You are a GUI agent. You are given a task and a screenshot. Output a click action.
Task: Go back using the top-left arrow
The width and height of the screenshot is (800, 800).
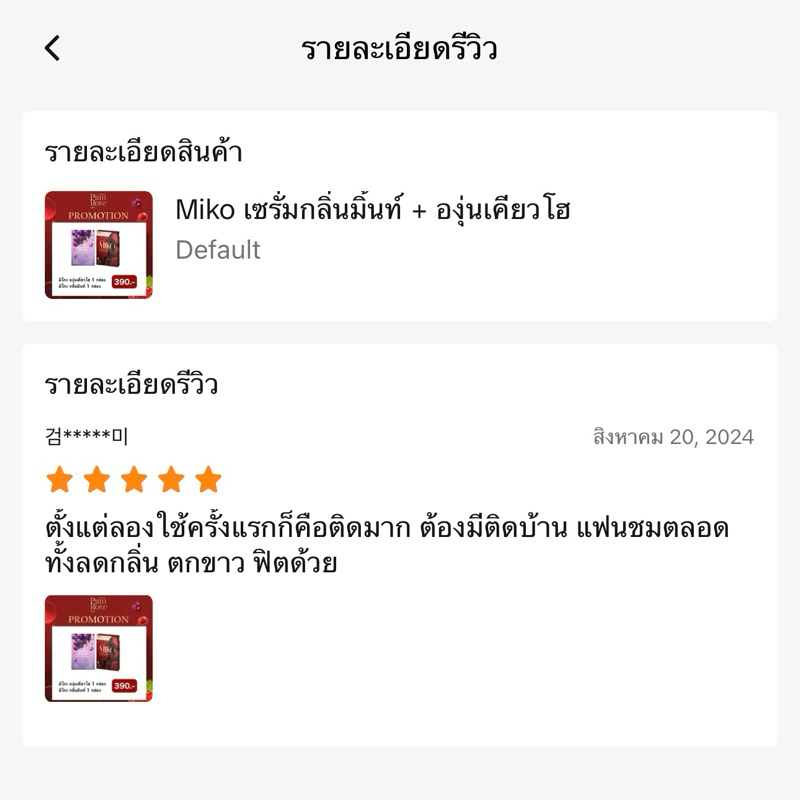53,48
